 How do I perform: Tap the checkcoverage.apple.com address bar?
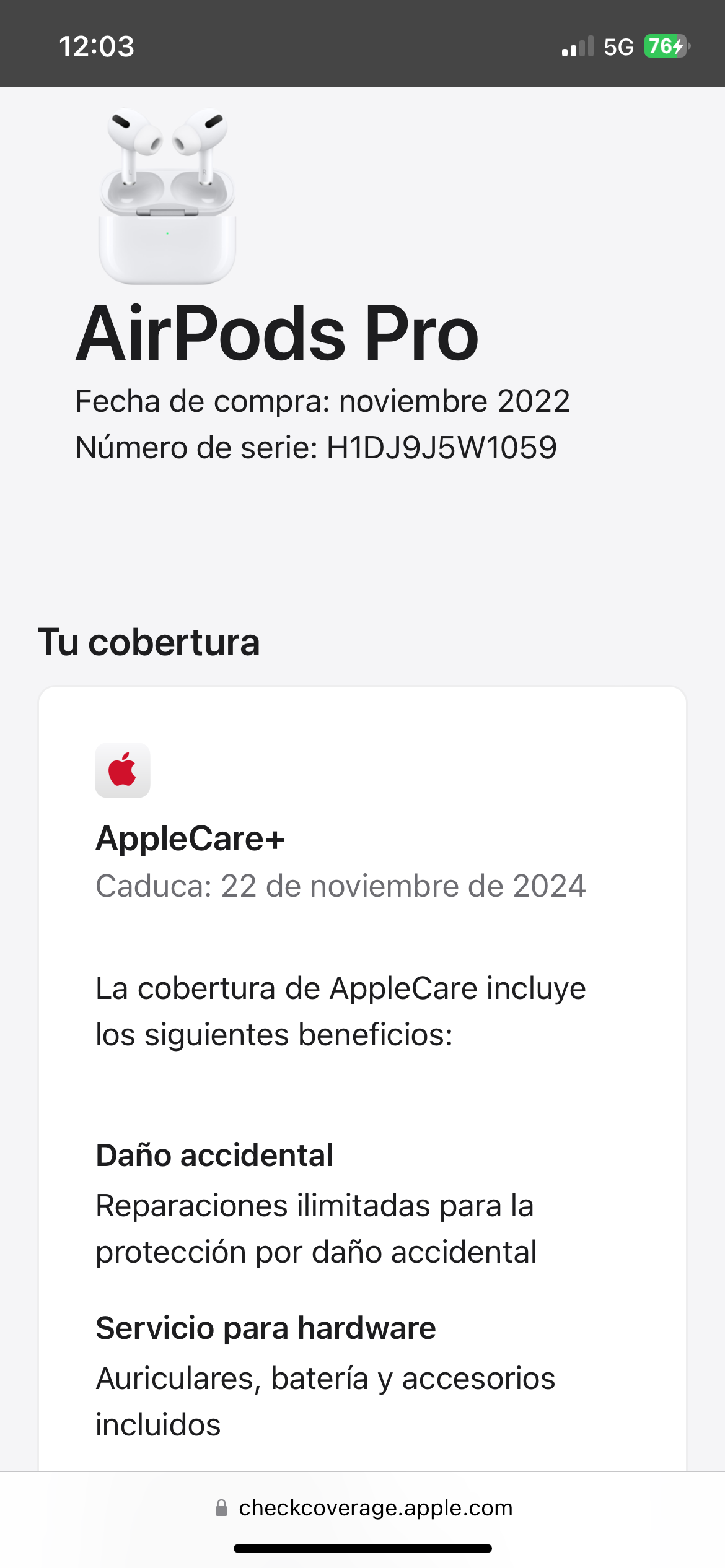click(364, 1507)
